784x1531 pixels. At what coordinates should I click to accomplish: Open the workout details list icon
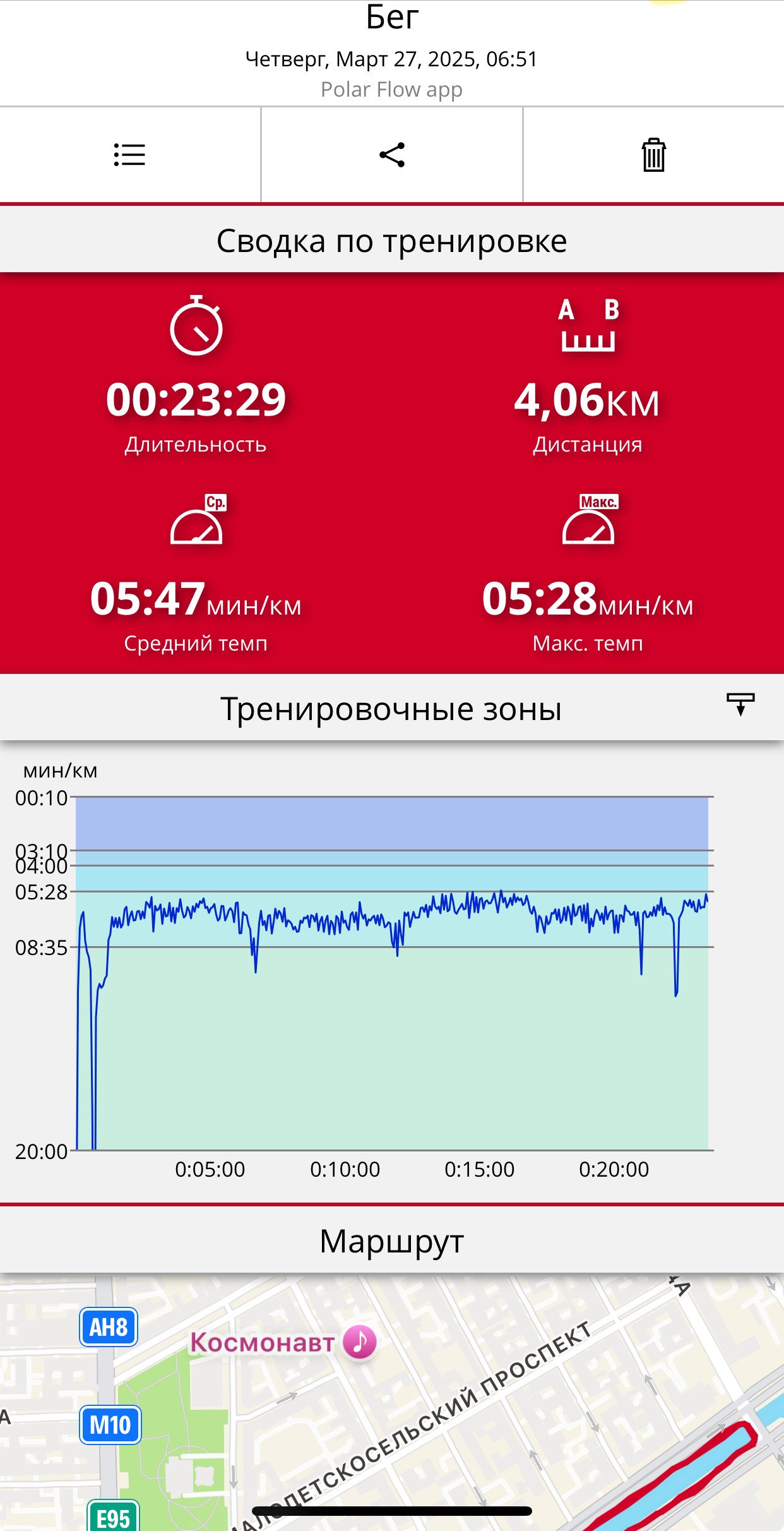click(129, 155)
